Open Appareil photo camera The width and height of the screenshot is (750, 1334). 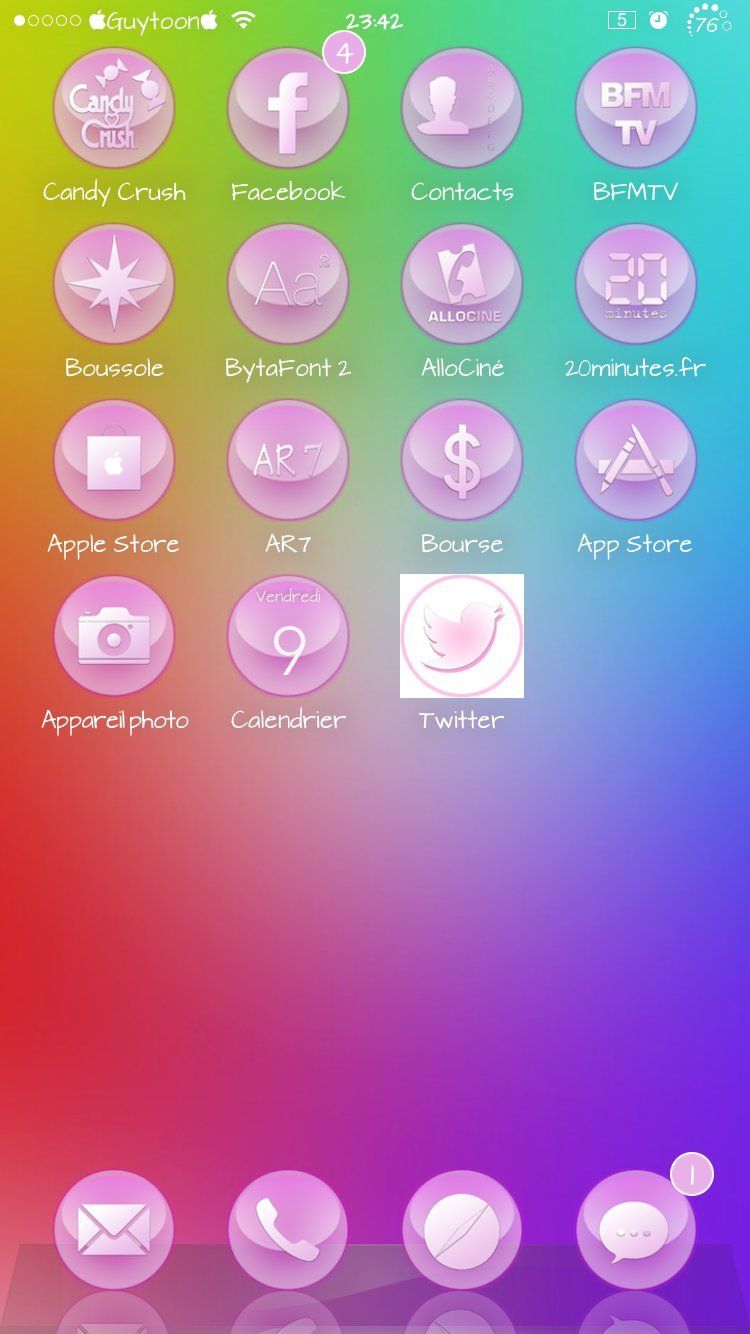coord(114,636)
